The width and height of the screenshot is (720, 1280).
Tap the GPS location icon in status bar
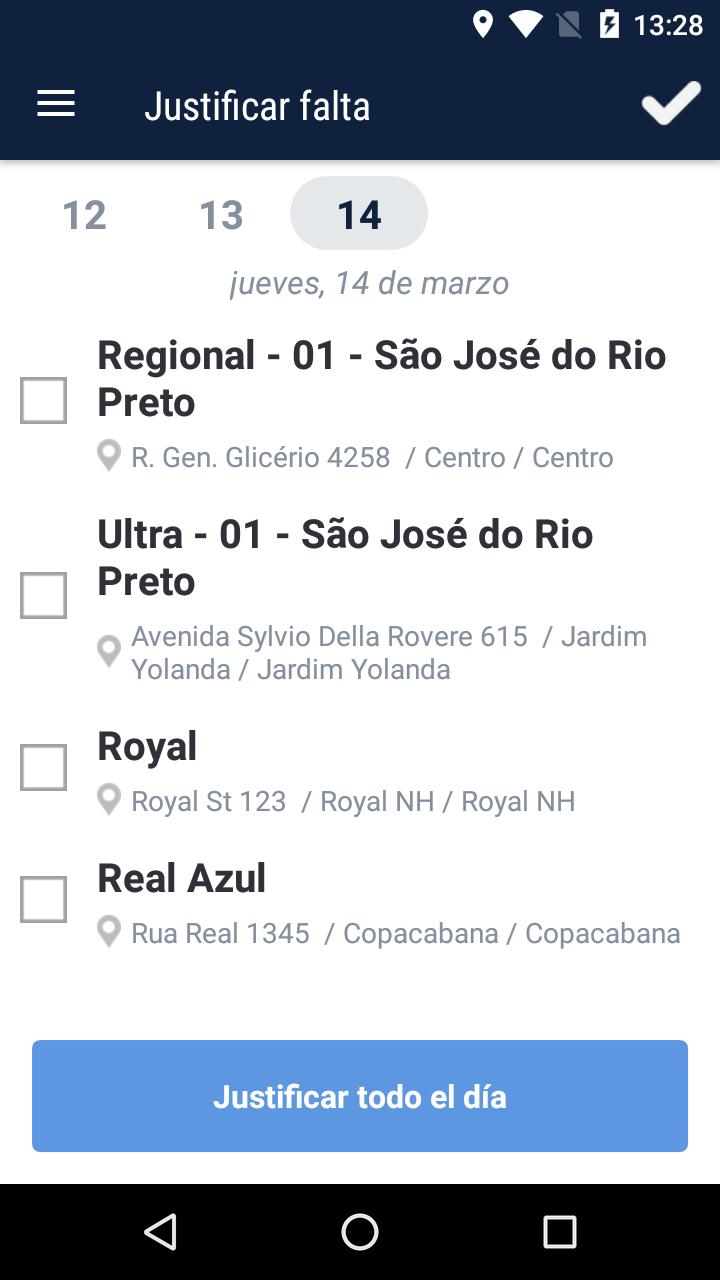(x=486, y=26)
